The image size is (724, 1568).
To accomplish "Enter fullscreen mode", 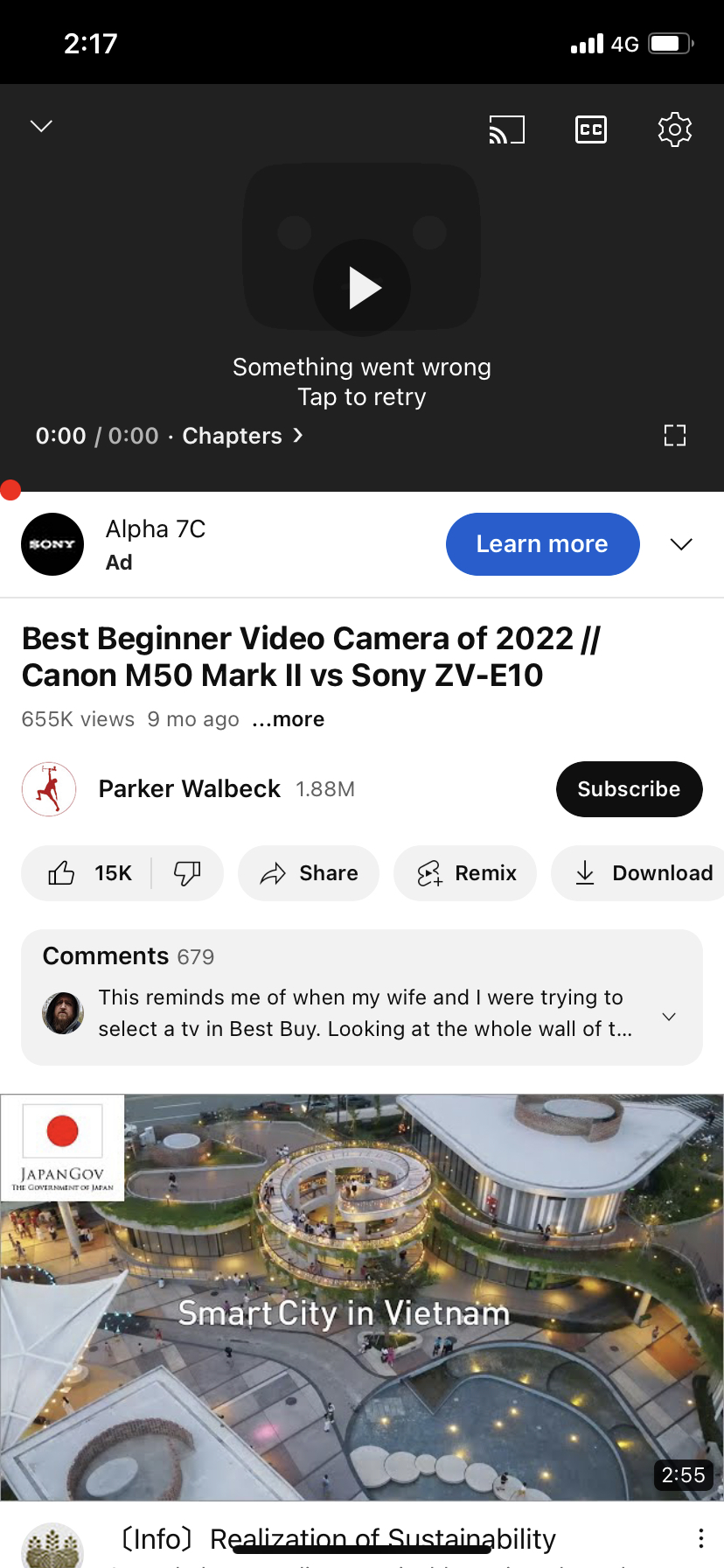I will (x=674, y=436).
